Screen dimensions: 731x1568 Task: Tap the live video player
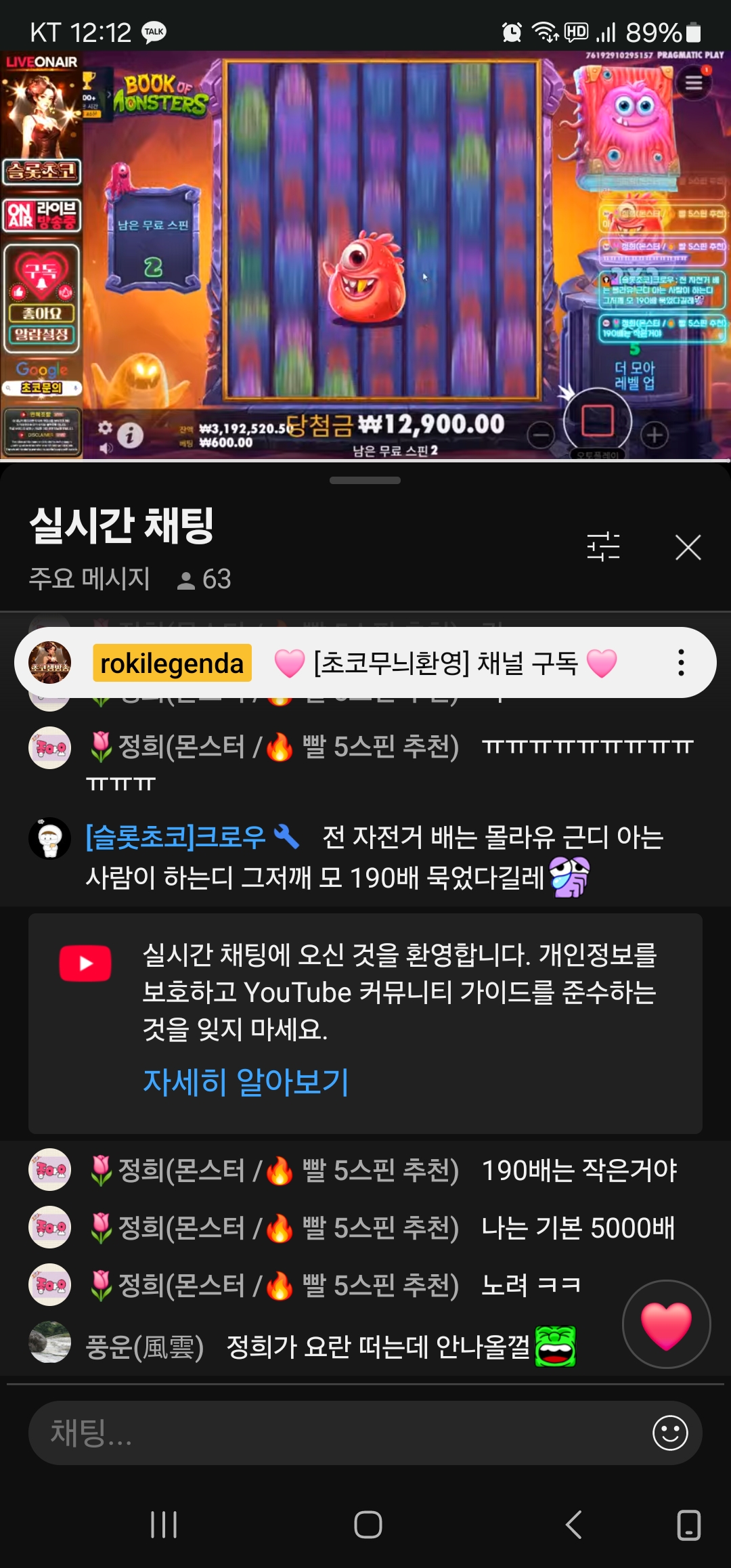[x=365, y=256]
